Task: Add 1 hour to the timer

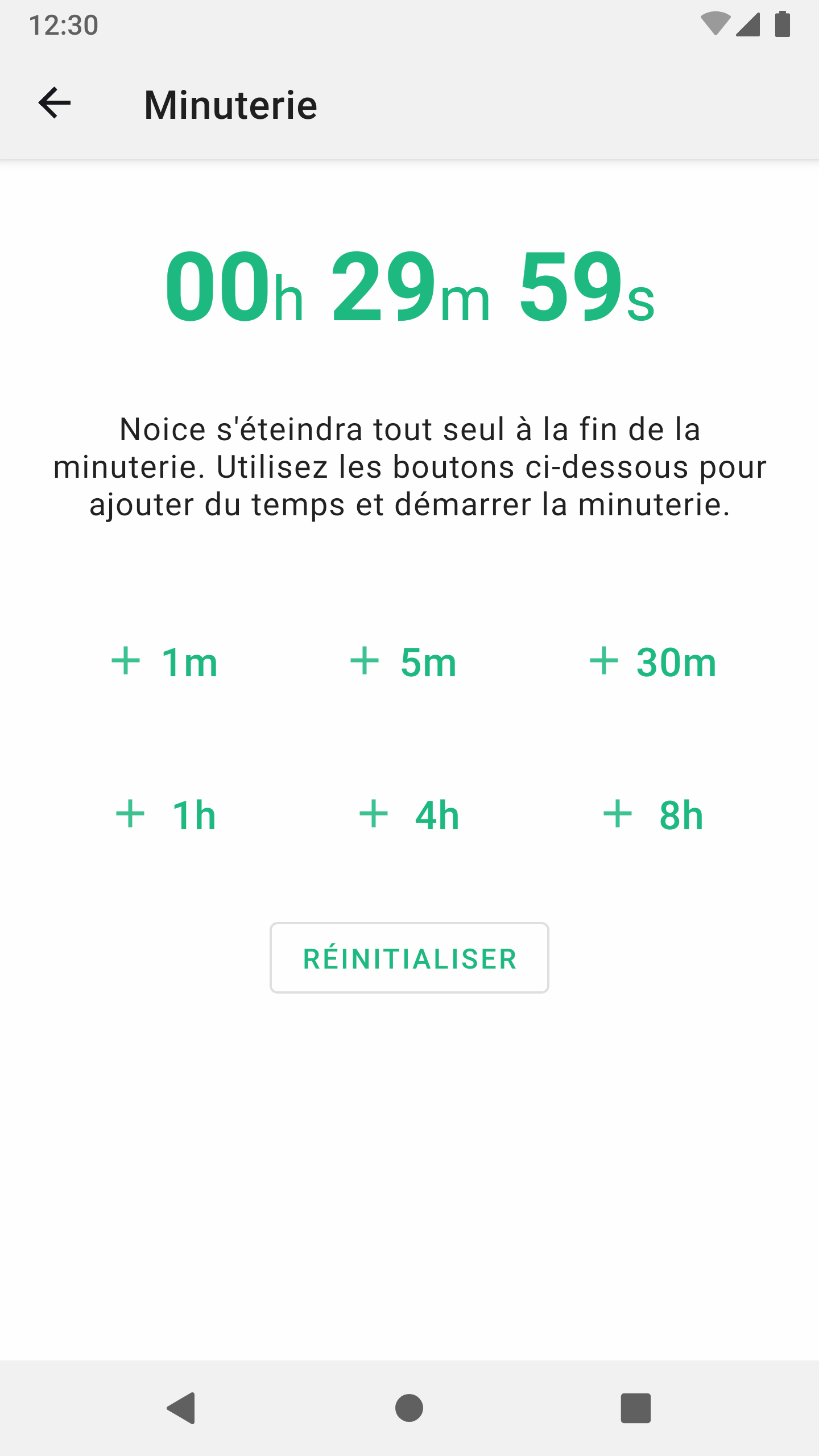Action: pos(166,815)
